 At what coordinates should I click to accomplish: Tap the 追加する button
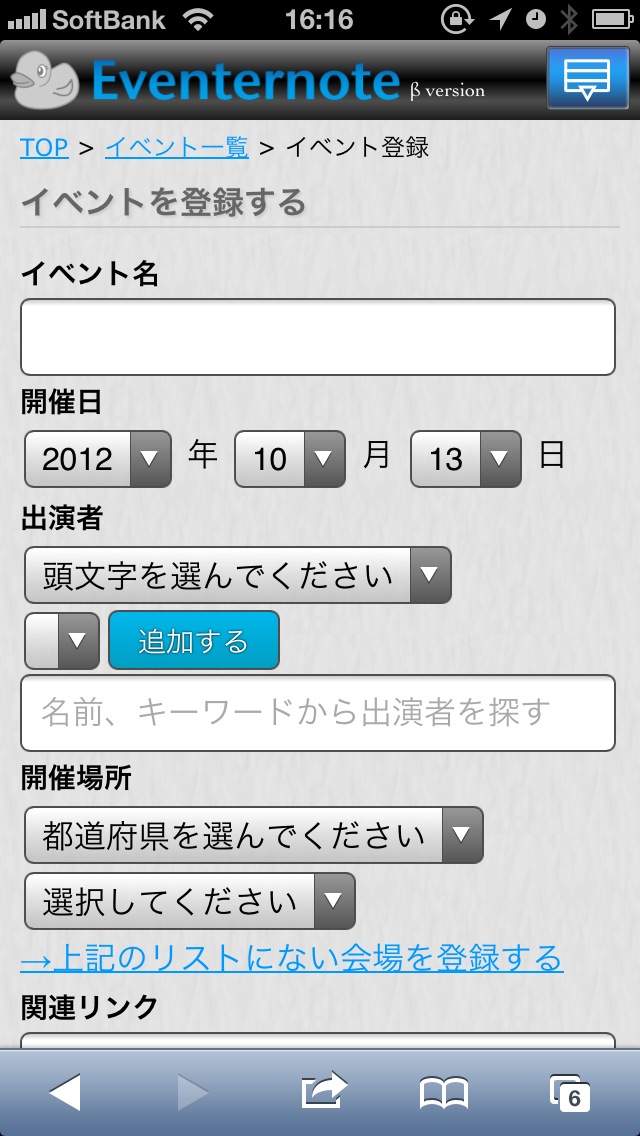pyautogui.click(x=194, y=640)
